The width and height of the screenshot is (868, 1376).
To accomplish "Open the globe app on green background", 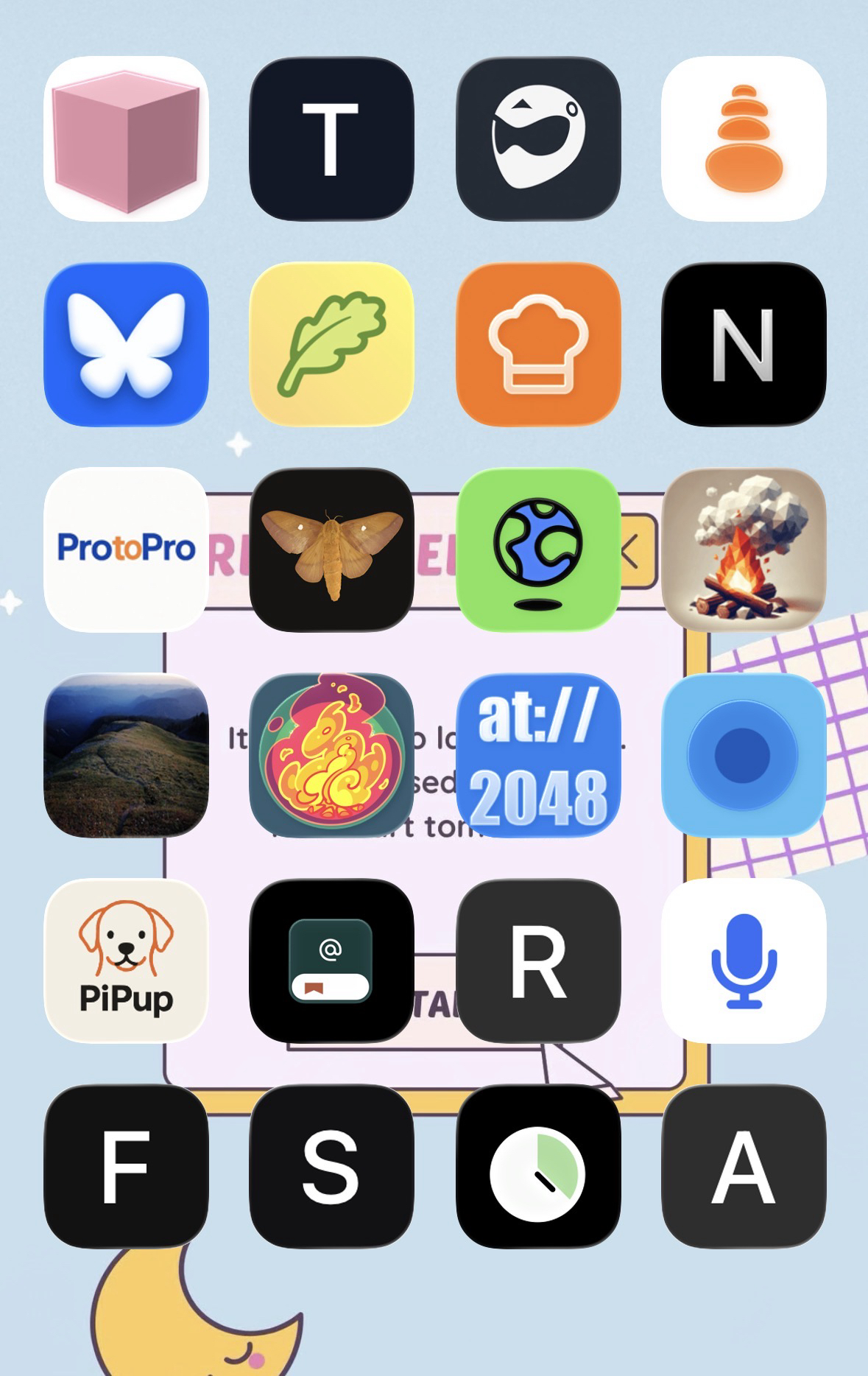I will 538,549.
